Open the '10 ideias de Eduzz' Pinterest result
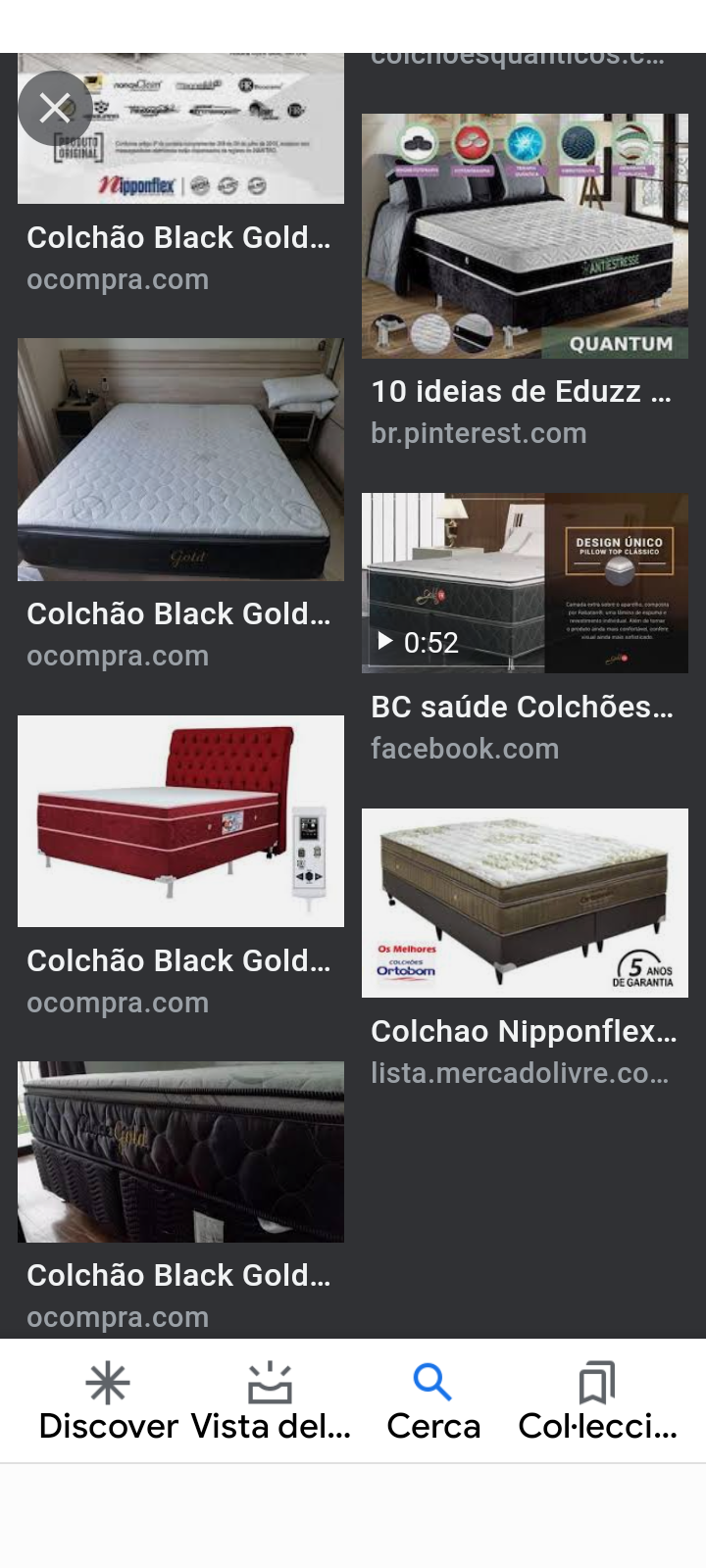706x1568 pixels. [x=525, y=236]
